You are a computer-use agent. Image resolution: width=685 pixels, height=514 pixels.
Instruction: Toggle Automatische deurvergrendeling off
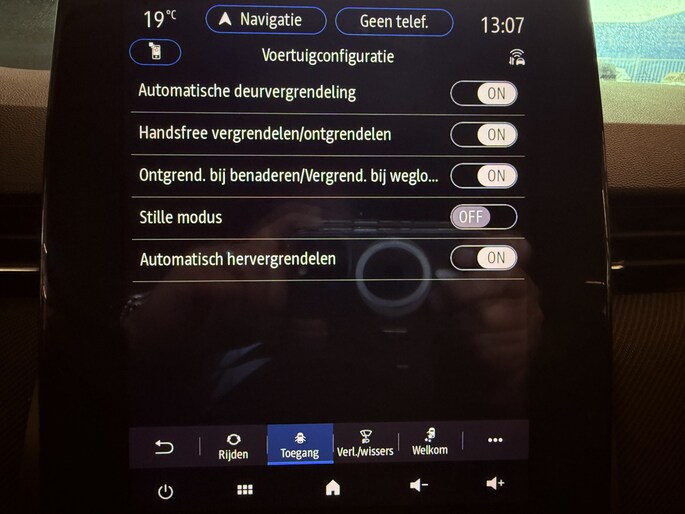click(x=484, y=94)
